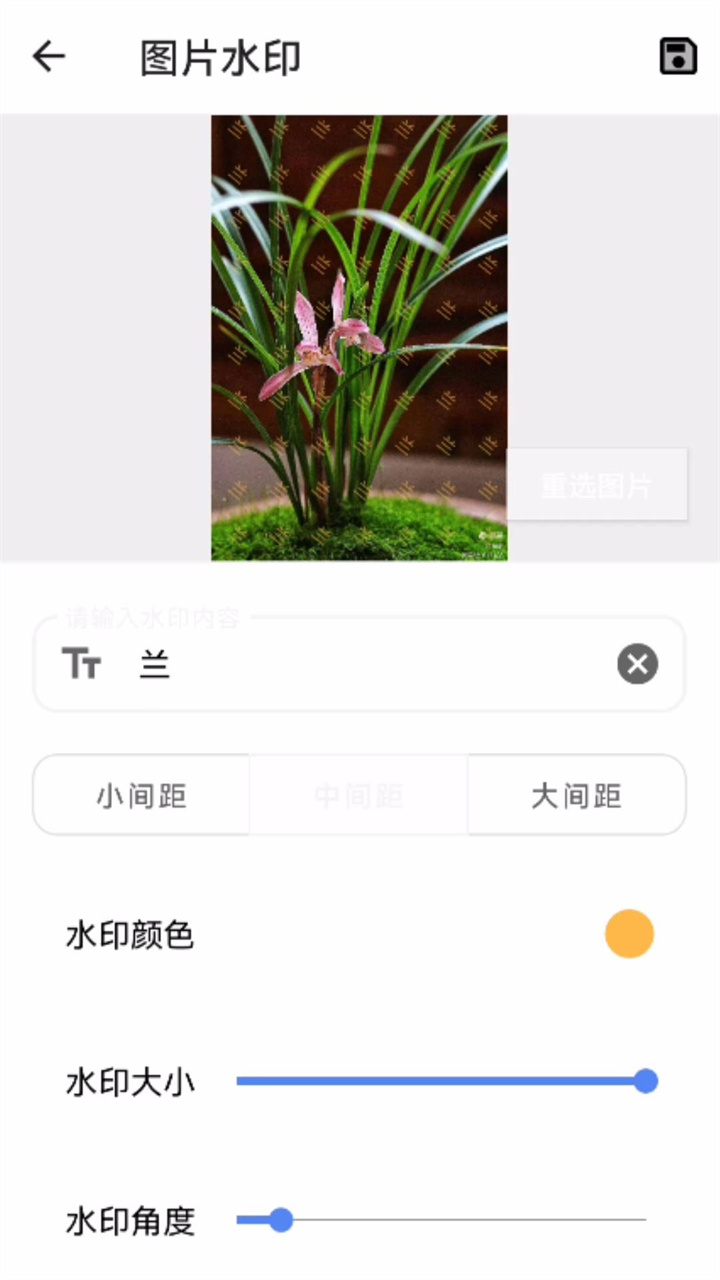Viewport: 720px width, 1280px height.
Task: Open the save floppy disk icon
Action: (677, 56)
